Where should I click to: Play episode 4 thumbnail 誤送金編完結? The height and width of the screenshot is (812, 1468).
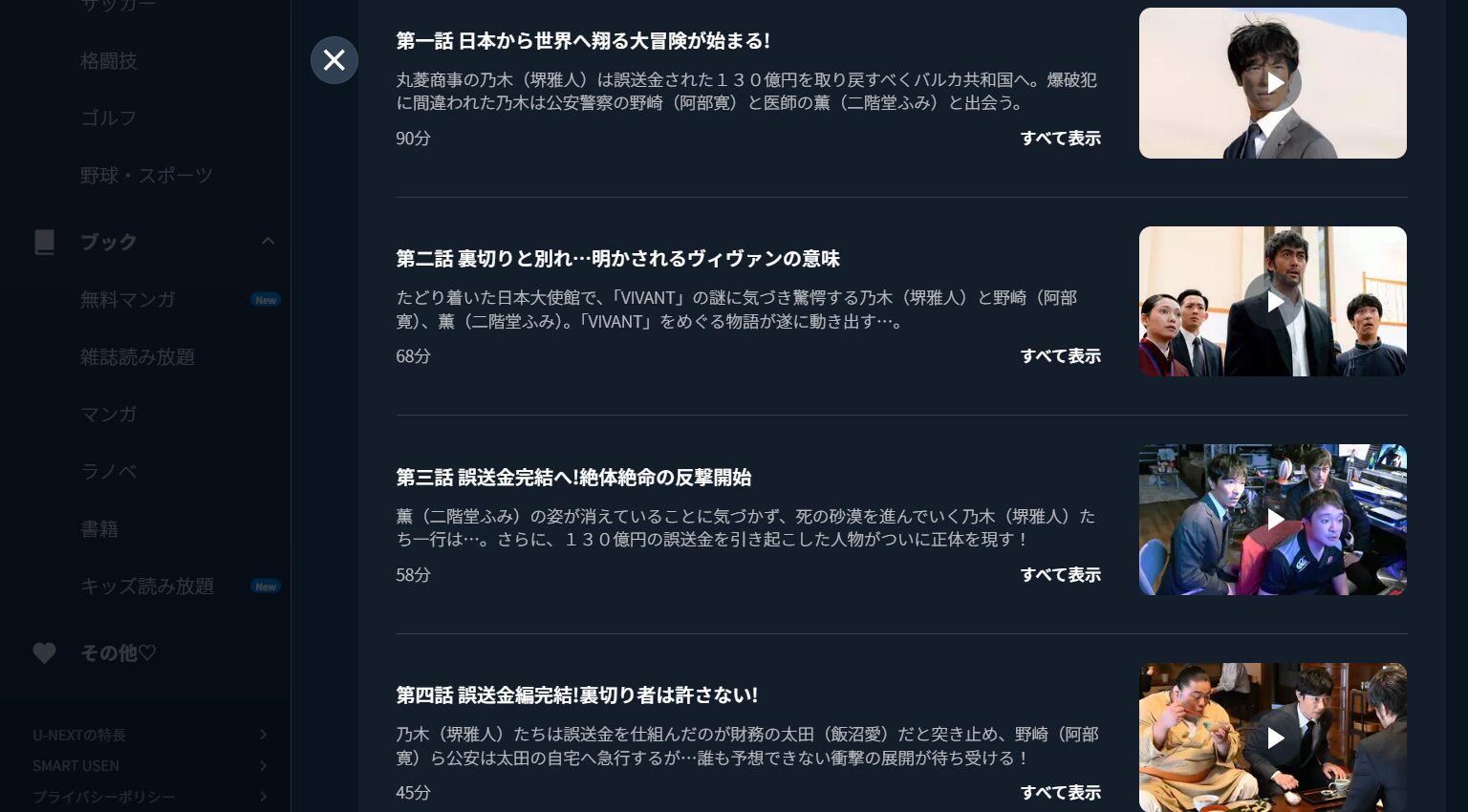[x=1272, y=737]
